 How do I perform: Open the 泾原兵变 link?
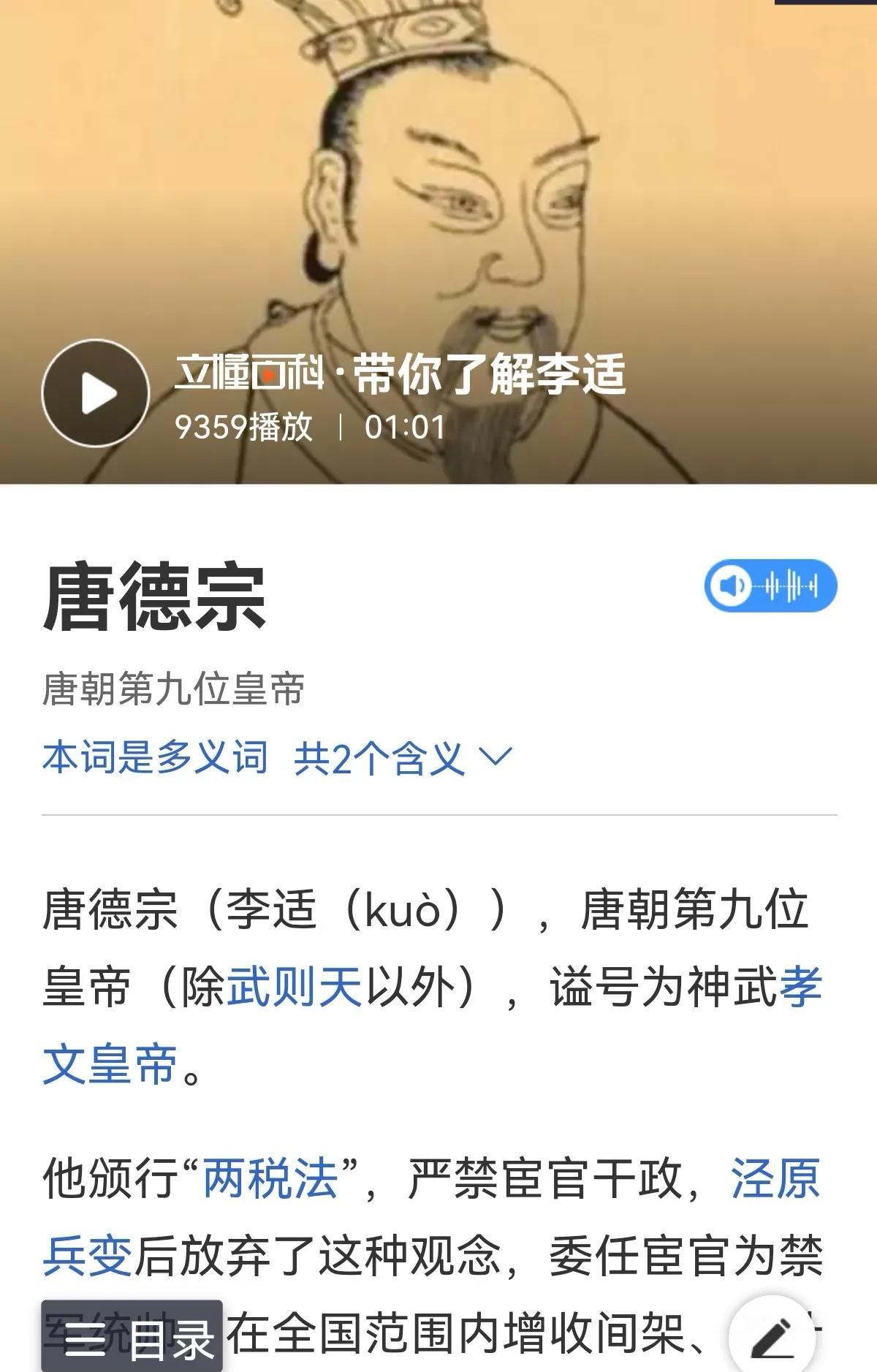(775, 1178)
